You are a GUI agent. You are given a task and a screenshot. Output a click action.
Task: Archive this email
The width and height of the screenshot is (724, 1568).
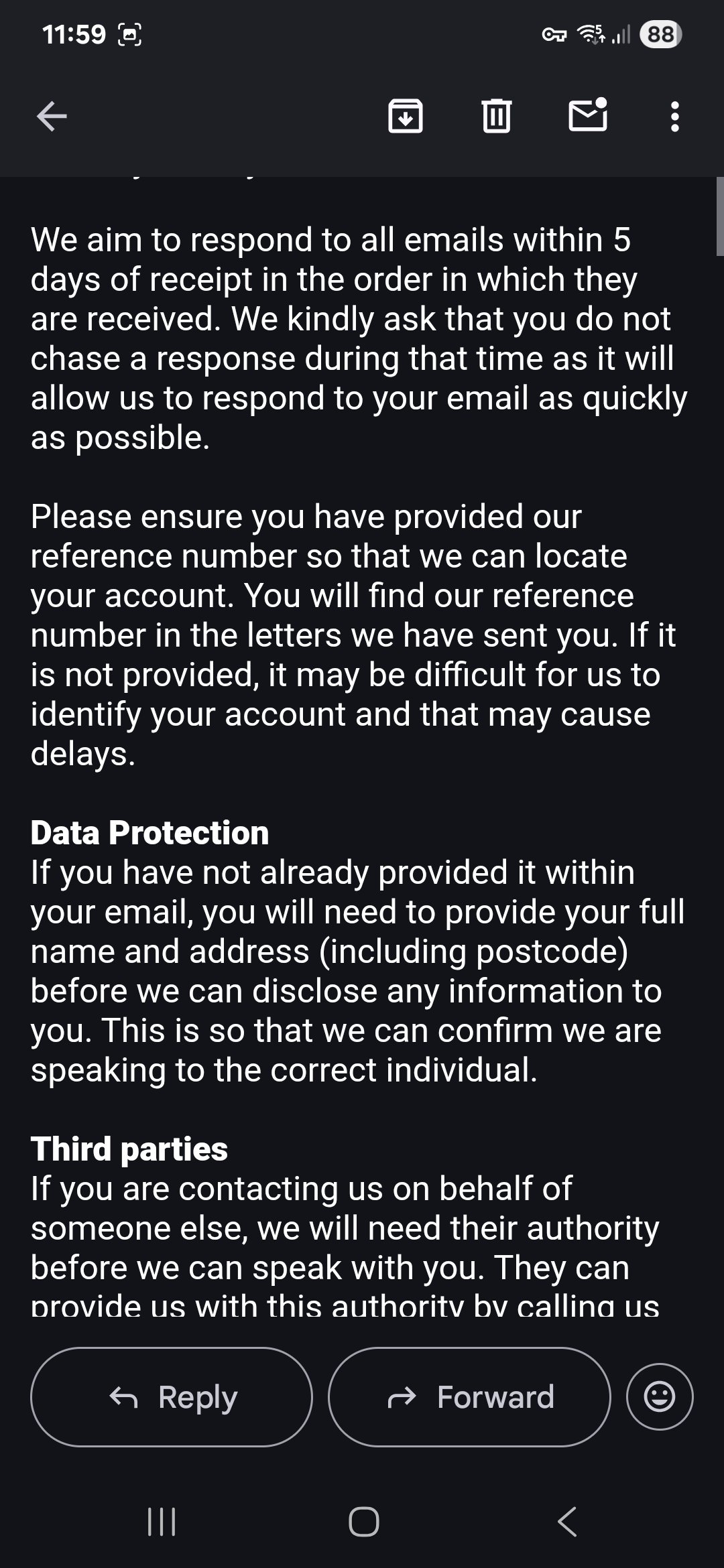[406, 117]
